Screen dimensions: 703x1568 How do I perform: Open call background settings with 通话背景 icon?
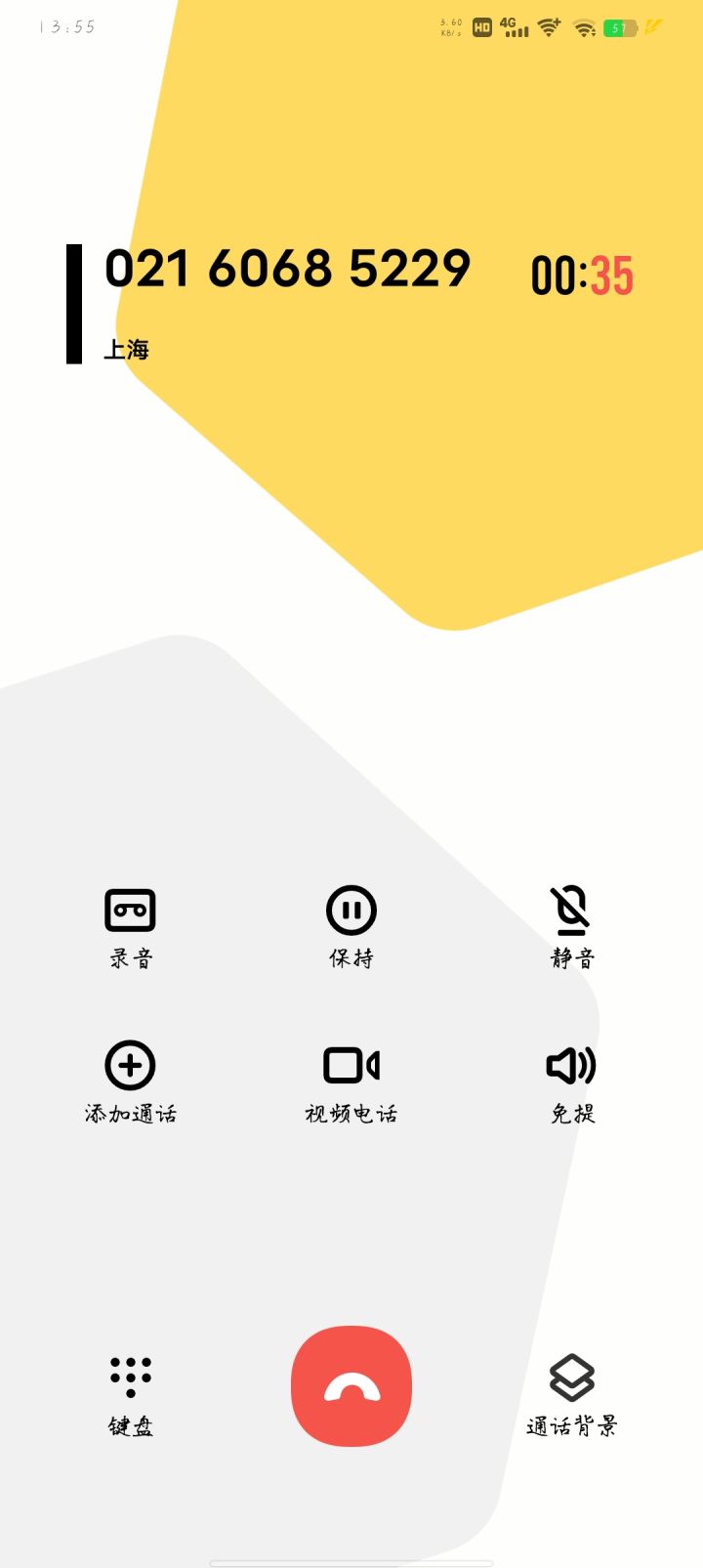click(x=571, y=1375)
